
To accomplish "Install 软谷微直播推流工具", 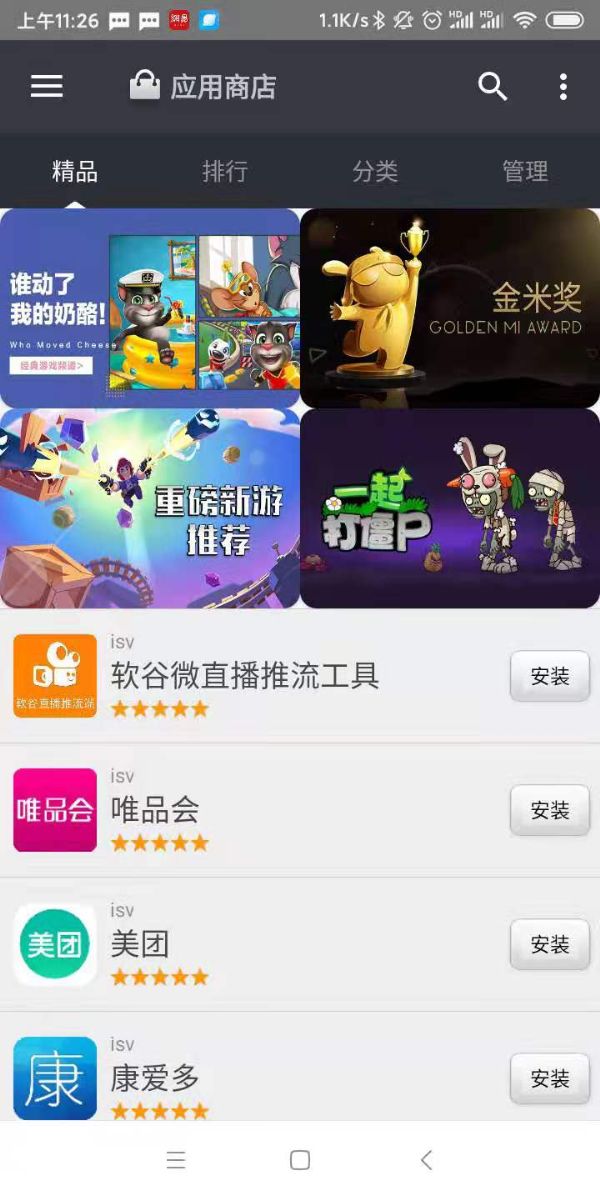I will (x=549, y=677).
